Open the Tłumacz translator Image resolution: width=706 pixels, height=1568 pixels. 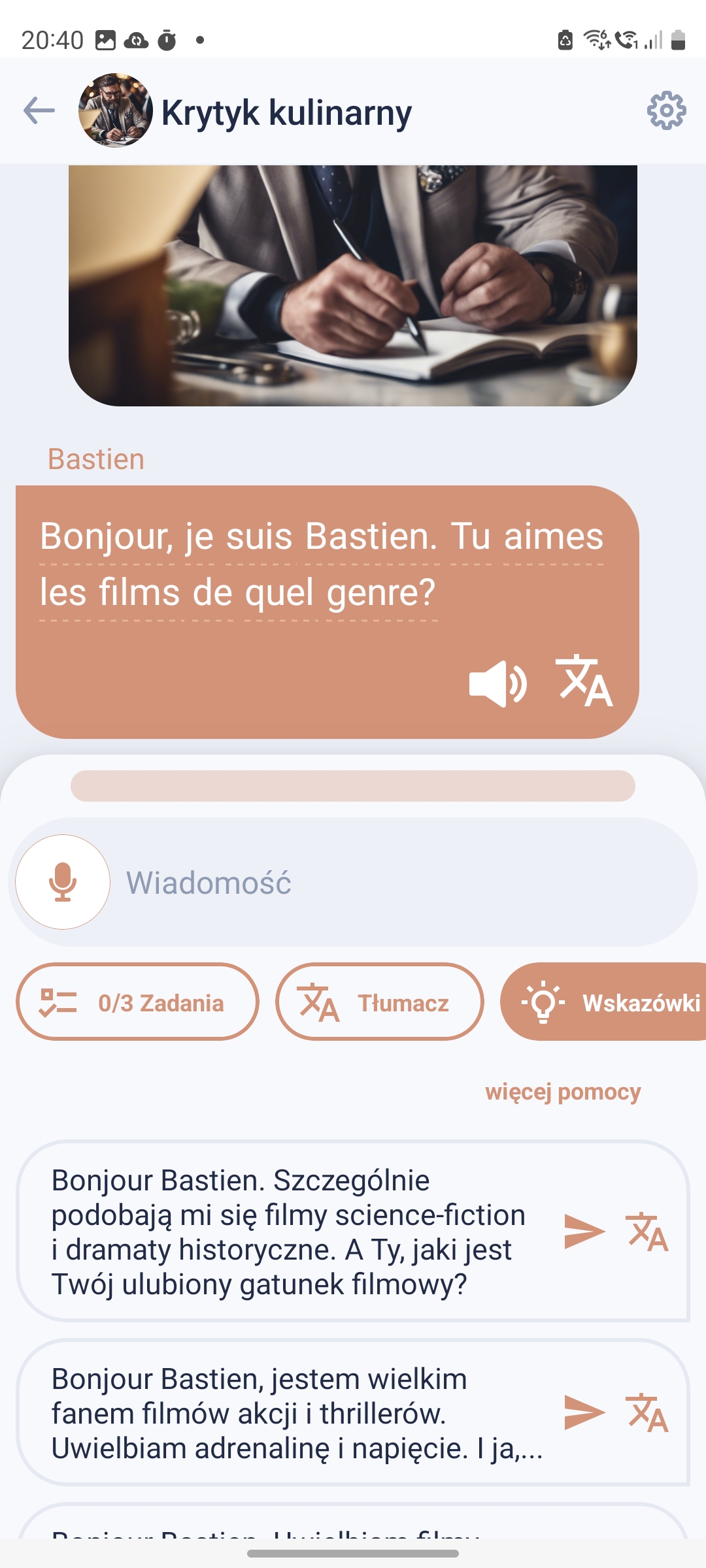[379, 1002]
